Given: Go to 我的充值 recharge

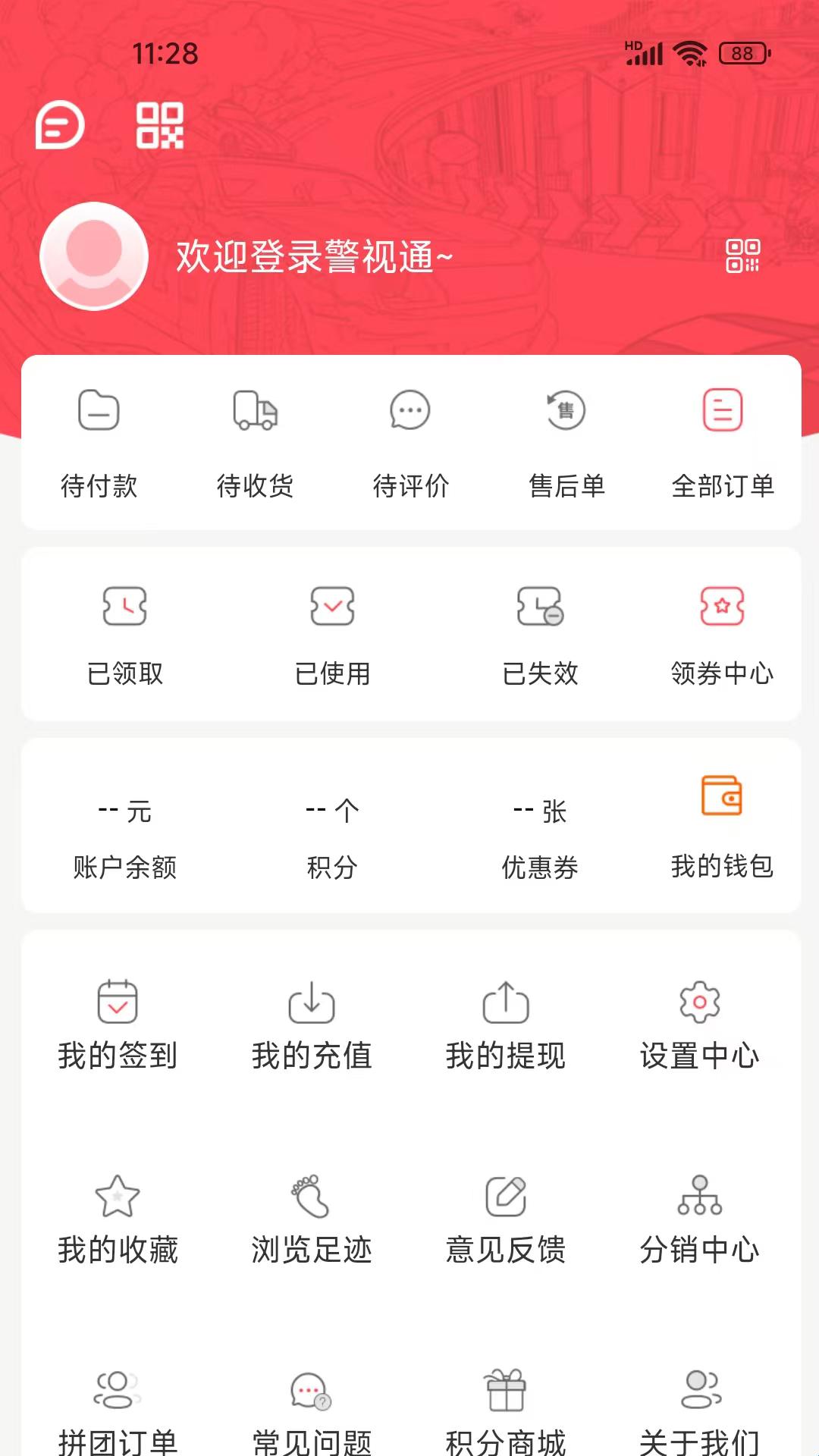Looking at the screenshot, I should tap(312, 1024).
